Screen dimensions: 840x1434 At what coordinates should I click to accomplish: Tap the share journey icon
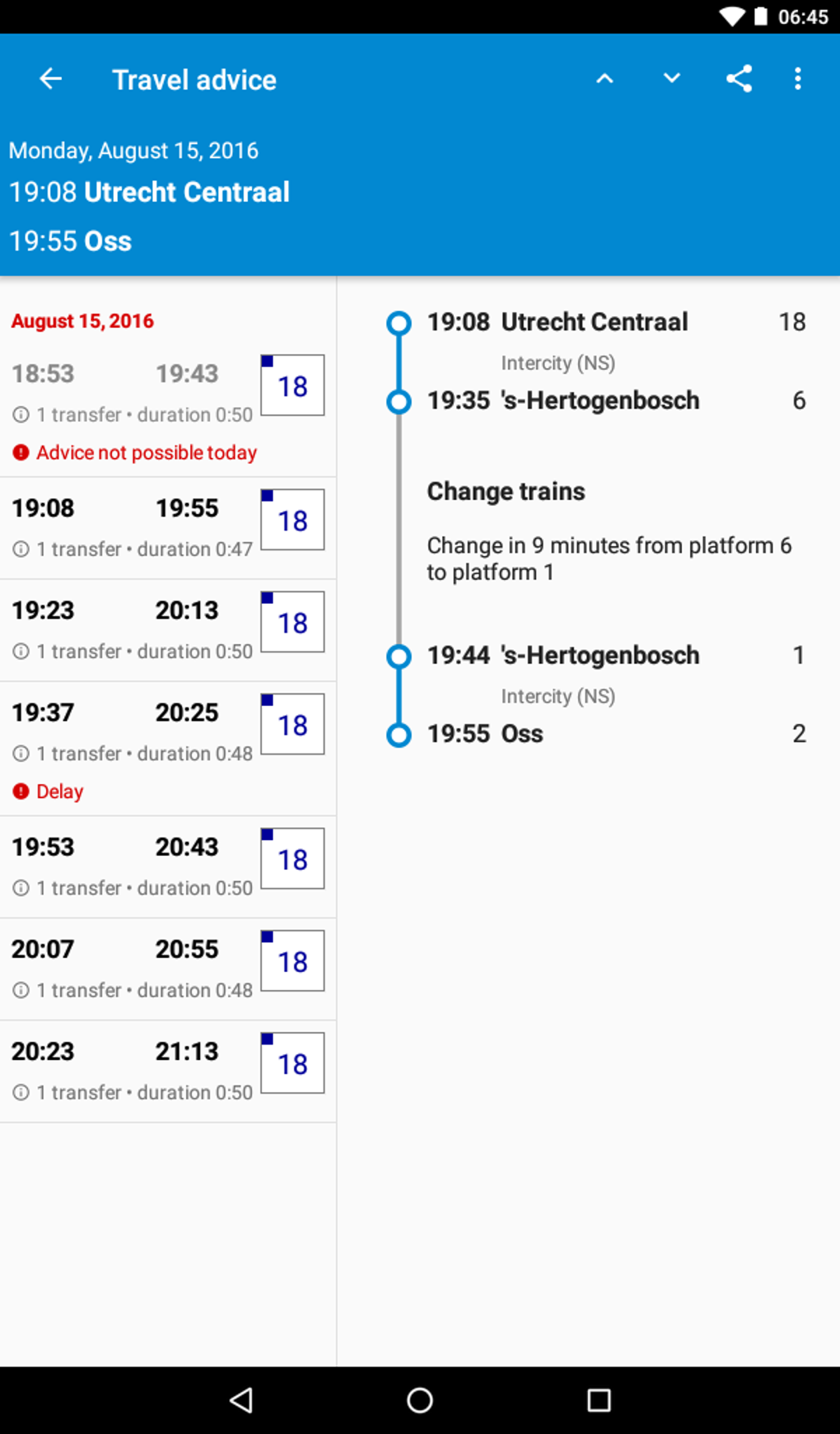click(739, 78)
